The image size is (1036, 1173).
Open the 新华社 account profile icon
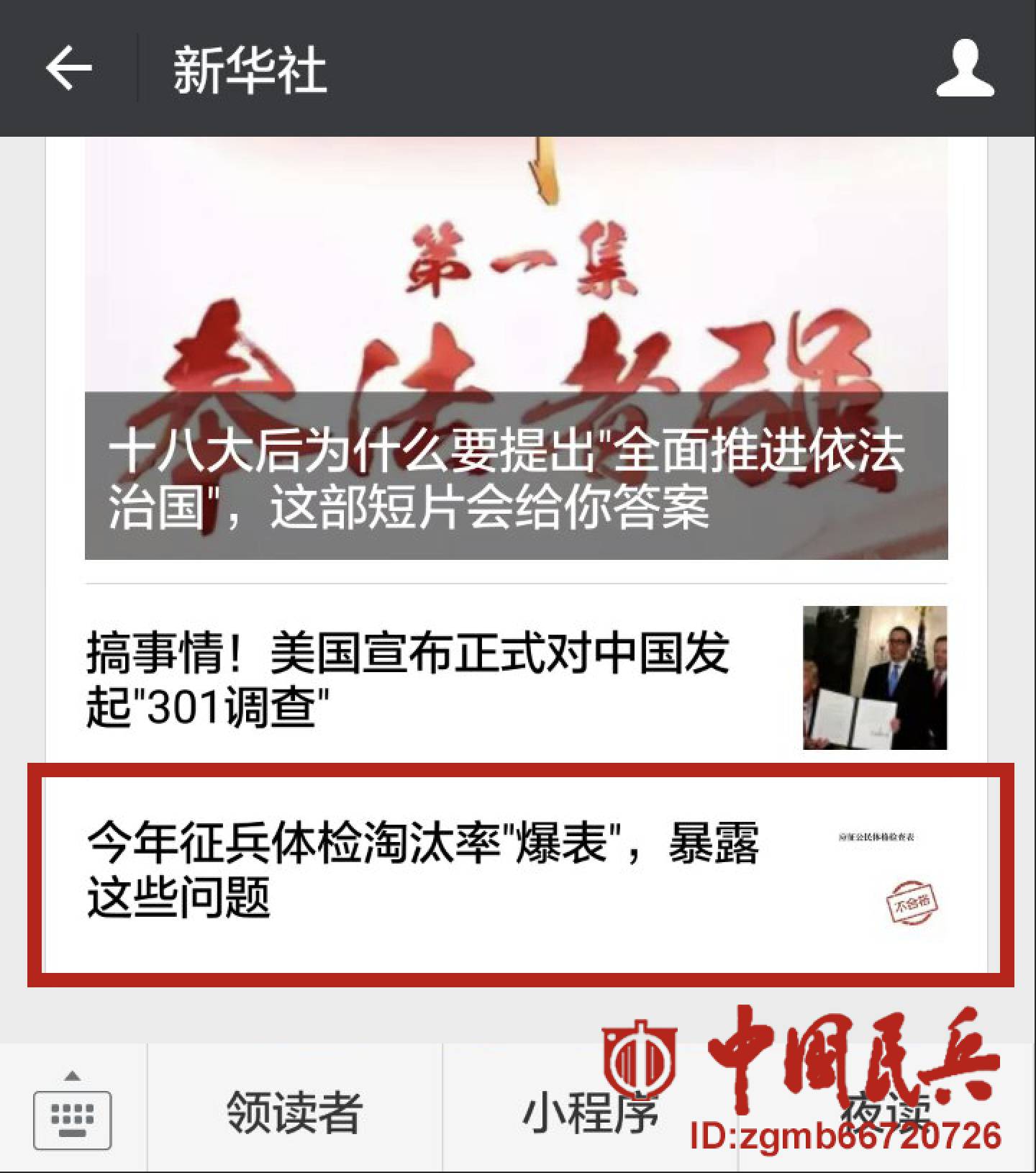click(965, 68)
